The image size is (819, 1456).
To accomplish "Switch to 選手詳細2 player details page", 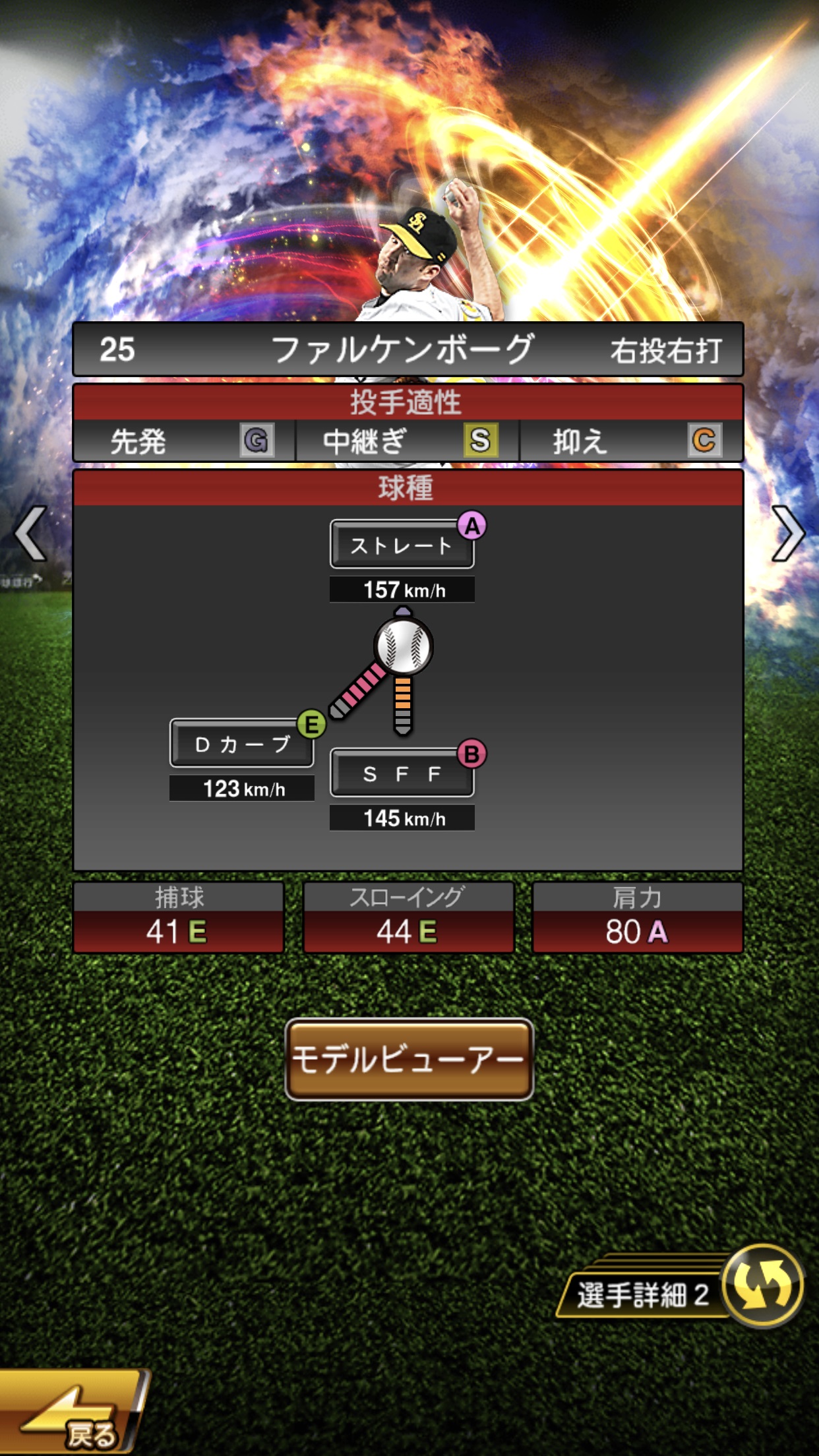I will (679, 1289).
